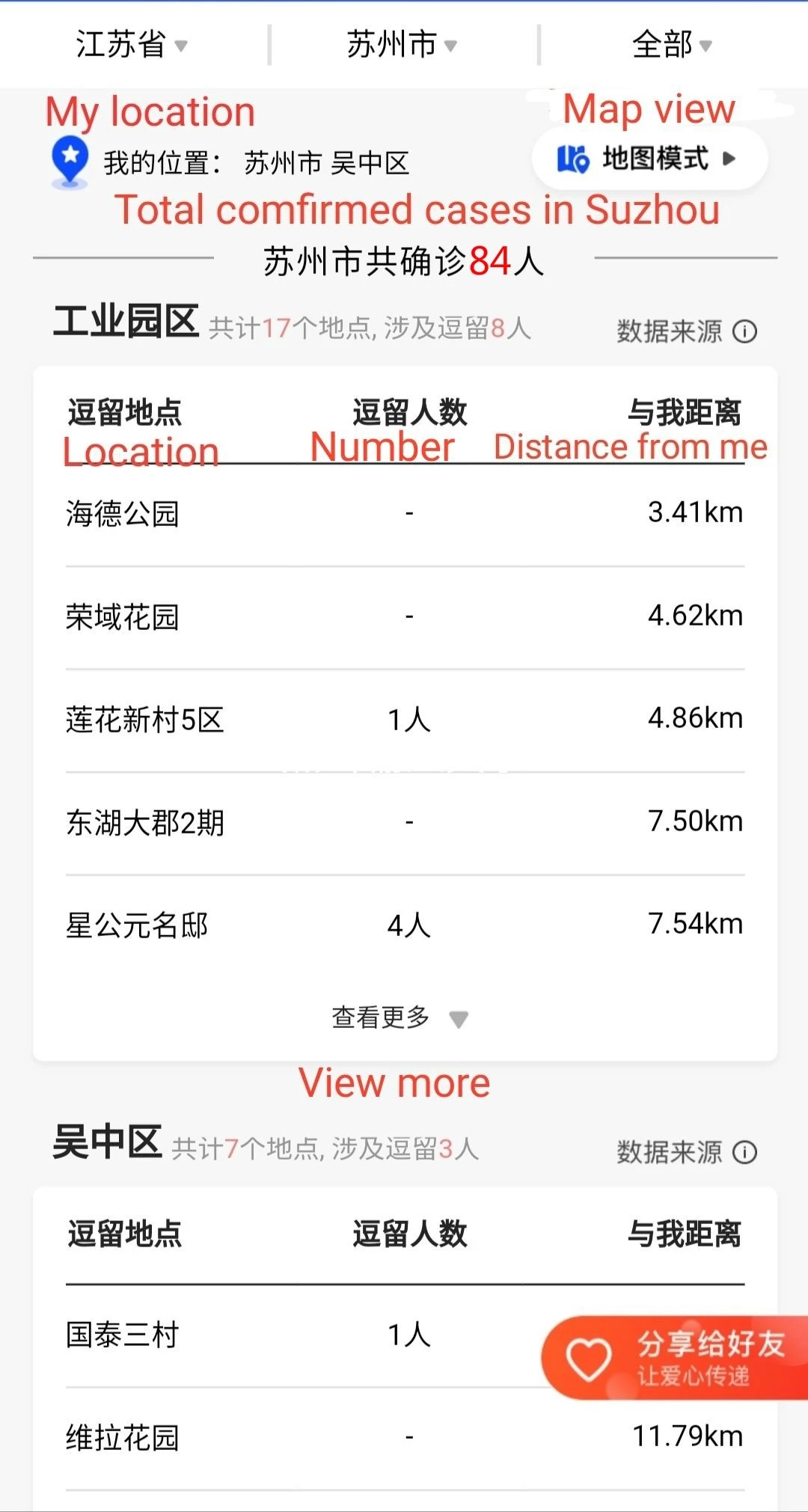Image resolution: width=808 pixels, height=1512 pixels.
Task: Open 数据来源 info for 吴中区
Action: pos(687,1151)
